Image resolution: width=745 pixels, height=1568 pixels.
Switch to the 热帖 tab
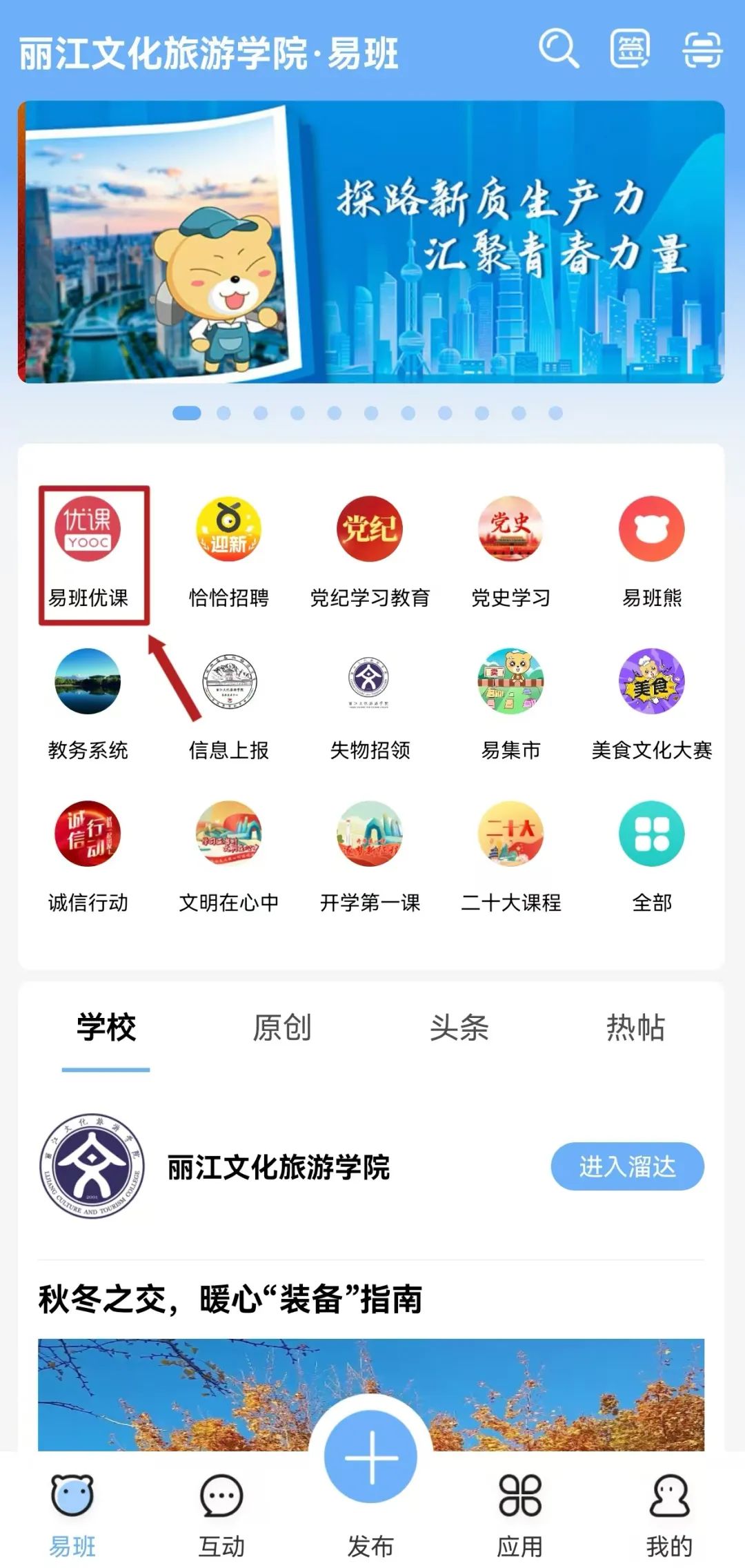point(635,1028)
